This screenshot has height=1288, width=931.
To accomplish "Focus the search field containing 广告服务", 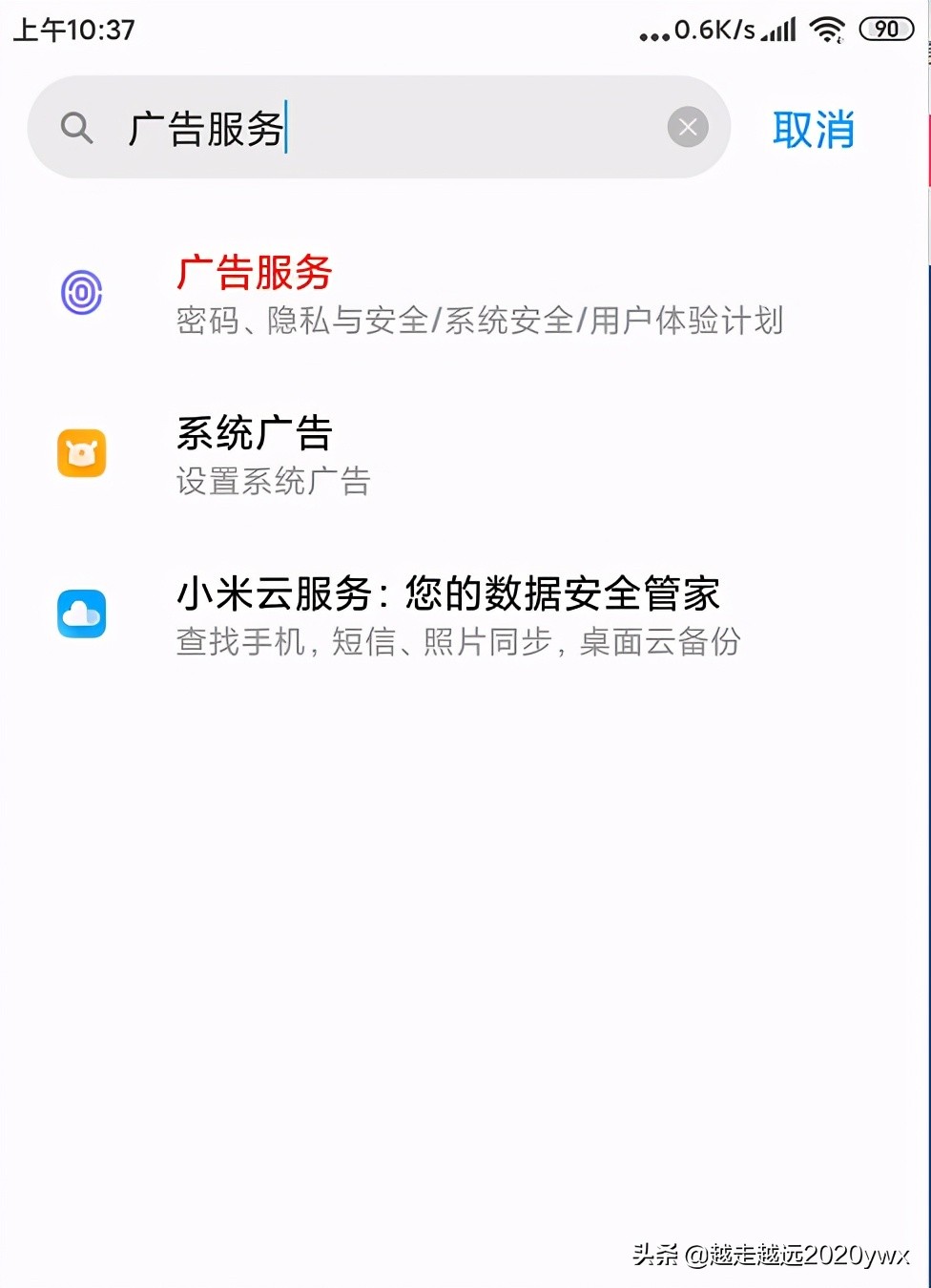I will tap(382, 128).
